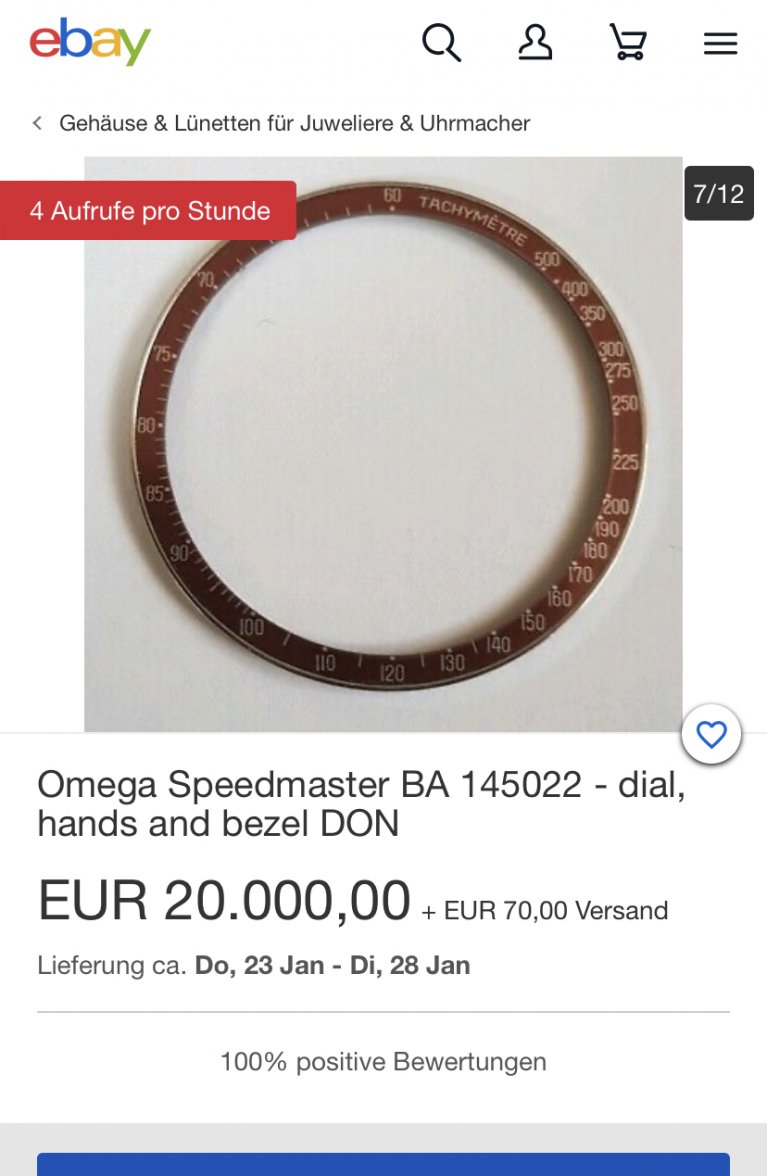
Task: Click the 100% positive Bewertungen link
Action: [383, 1064]
